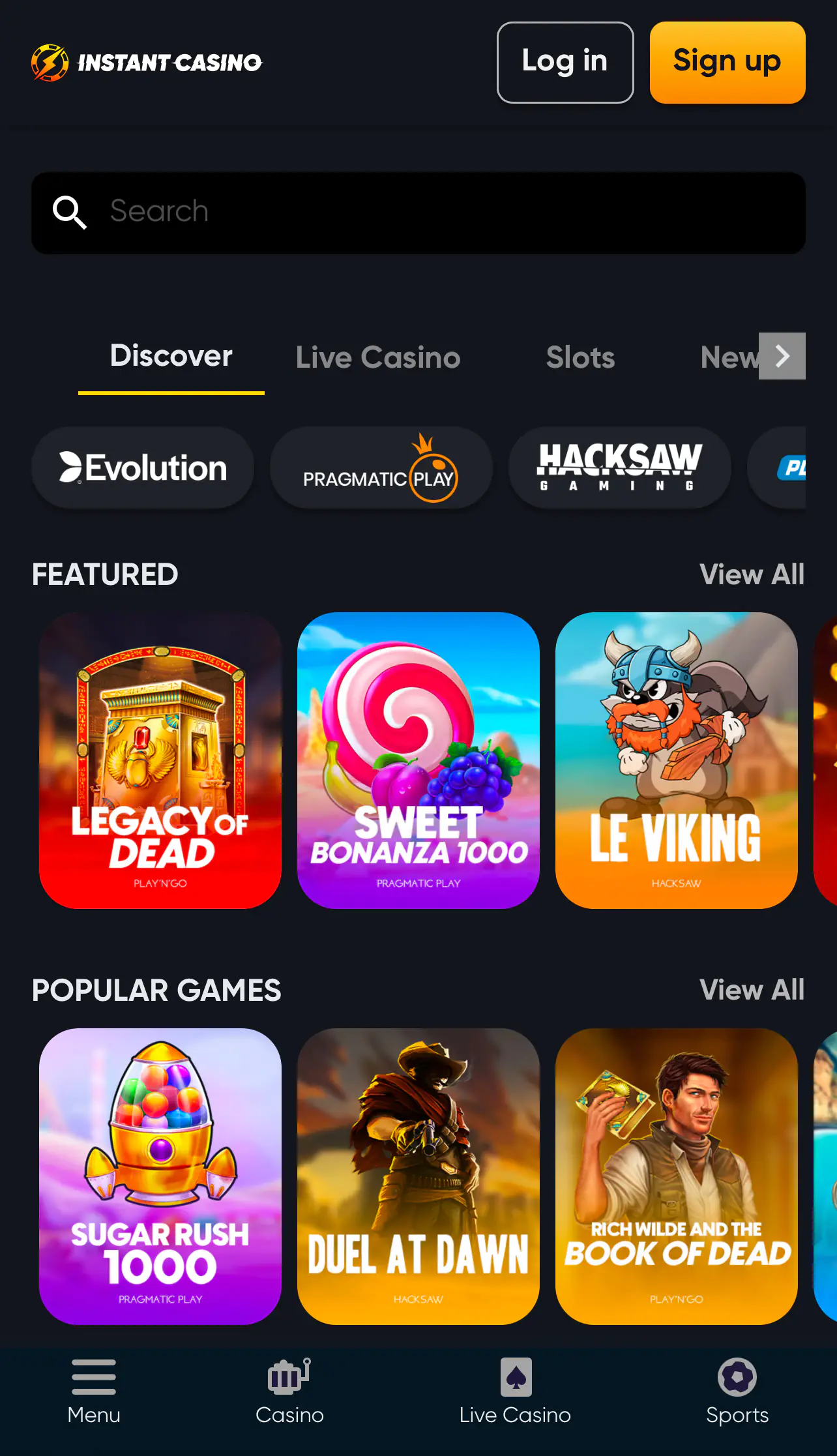Switch to the Slots tab
The width and height of the screenshot is (837, 1456).
[580, 357]
